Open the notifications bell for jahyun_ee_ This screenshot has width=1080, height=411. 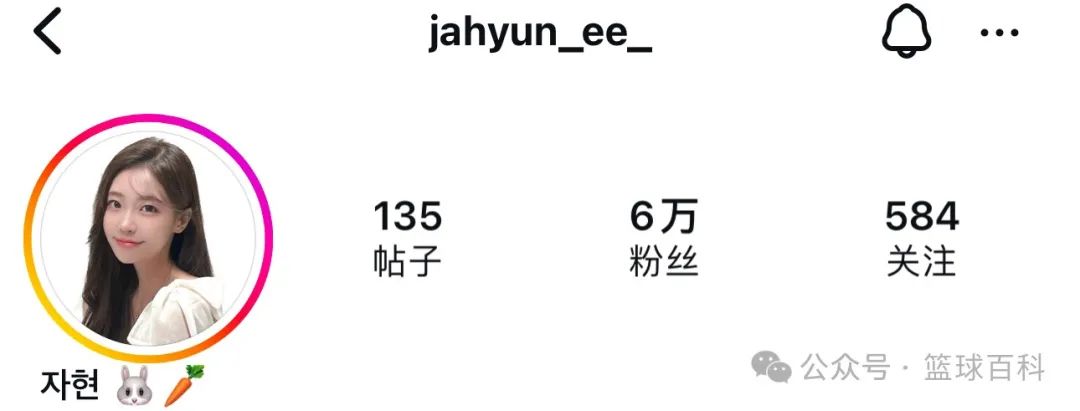[905, 33]
